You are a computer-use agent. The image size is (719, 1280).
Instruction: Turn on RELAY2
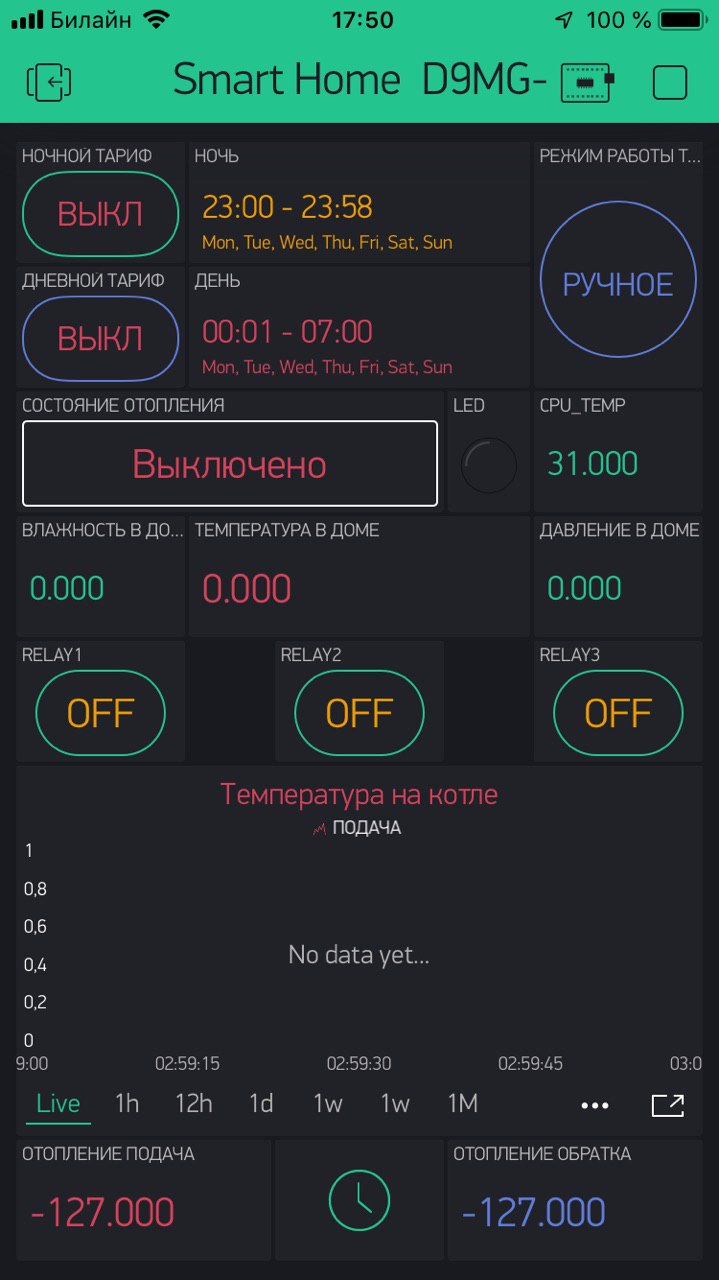tap(359, 713)
